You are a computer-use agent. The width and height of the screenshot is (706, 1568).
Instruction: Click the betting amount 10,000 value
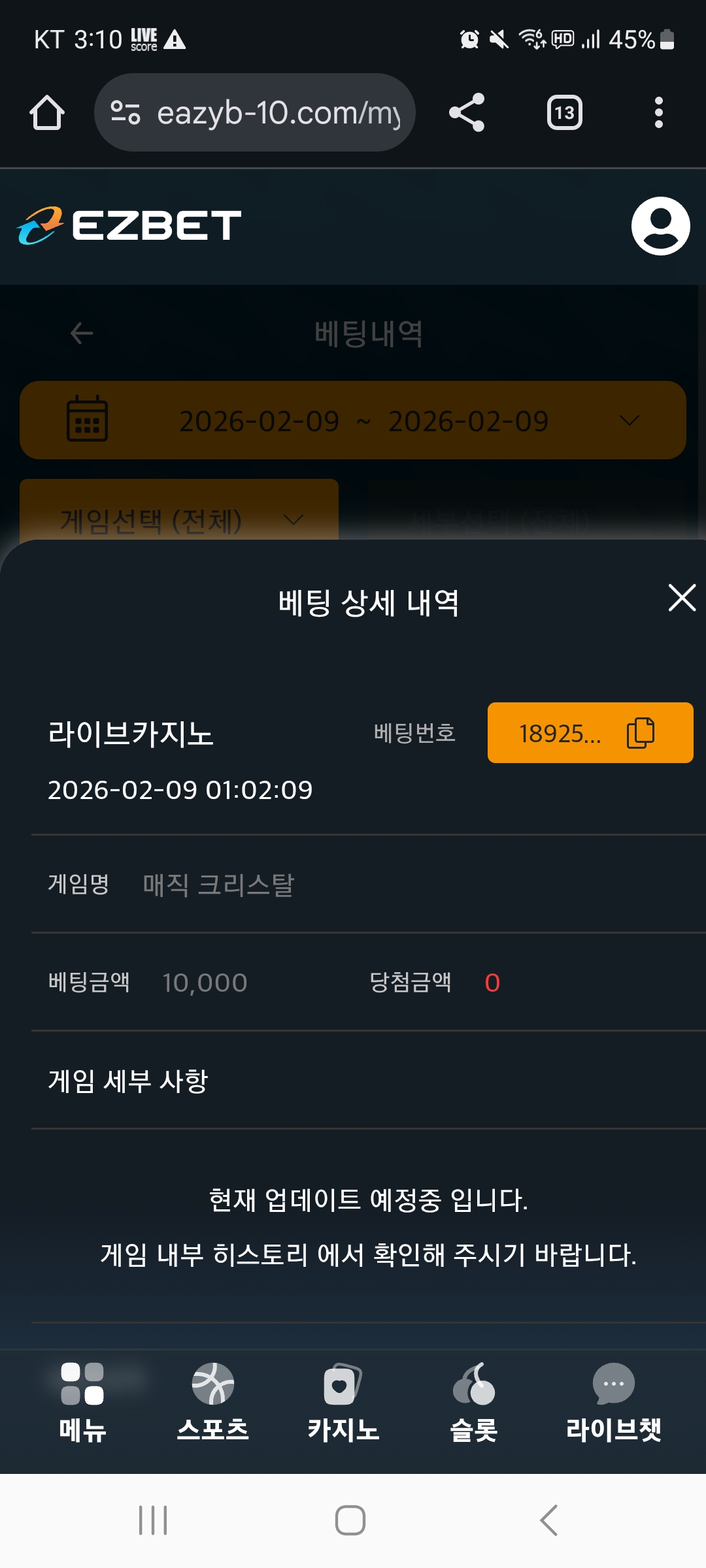(x=203, y=982)
